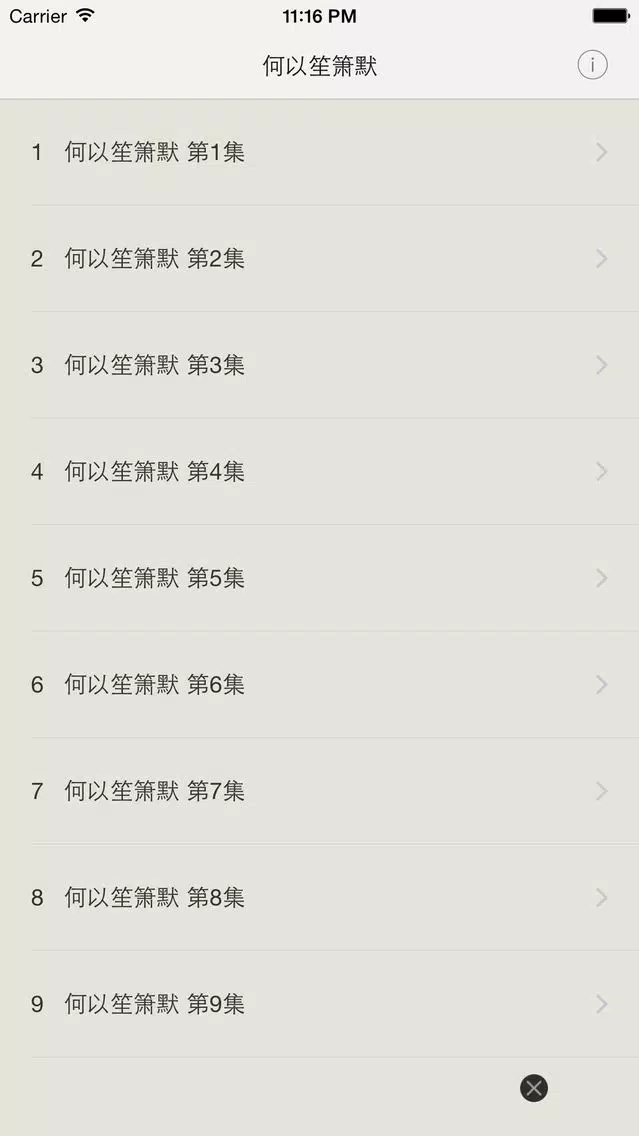639x1136 pixels.
Task: Open 何以笙箫默 第7集
Action: (320, 791)
